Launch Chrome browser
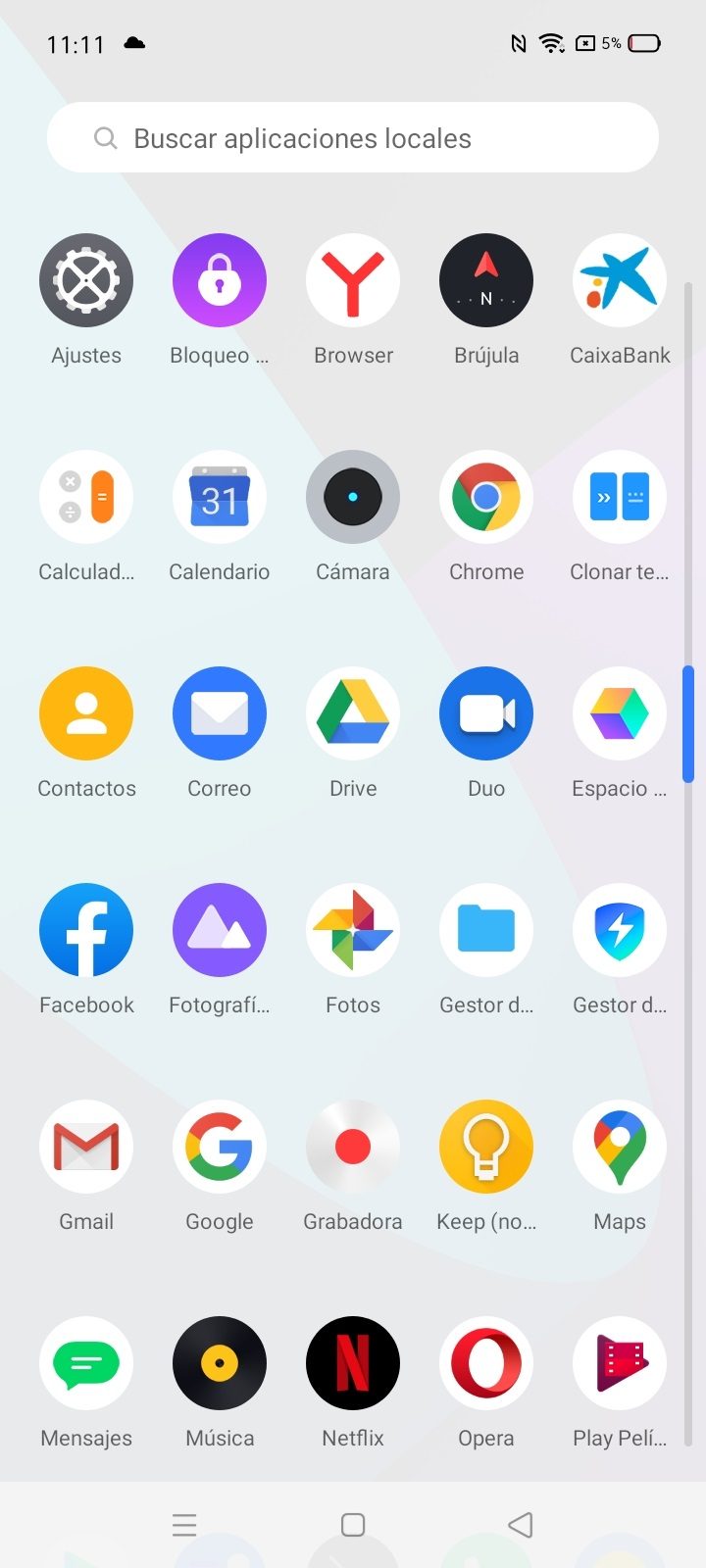The height and width of the screenshot is (1568, 706). 486,498
